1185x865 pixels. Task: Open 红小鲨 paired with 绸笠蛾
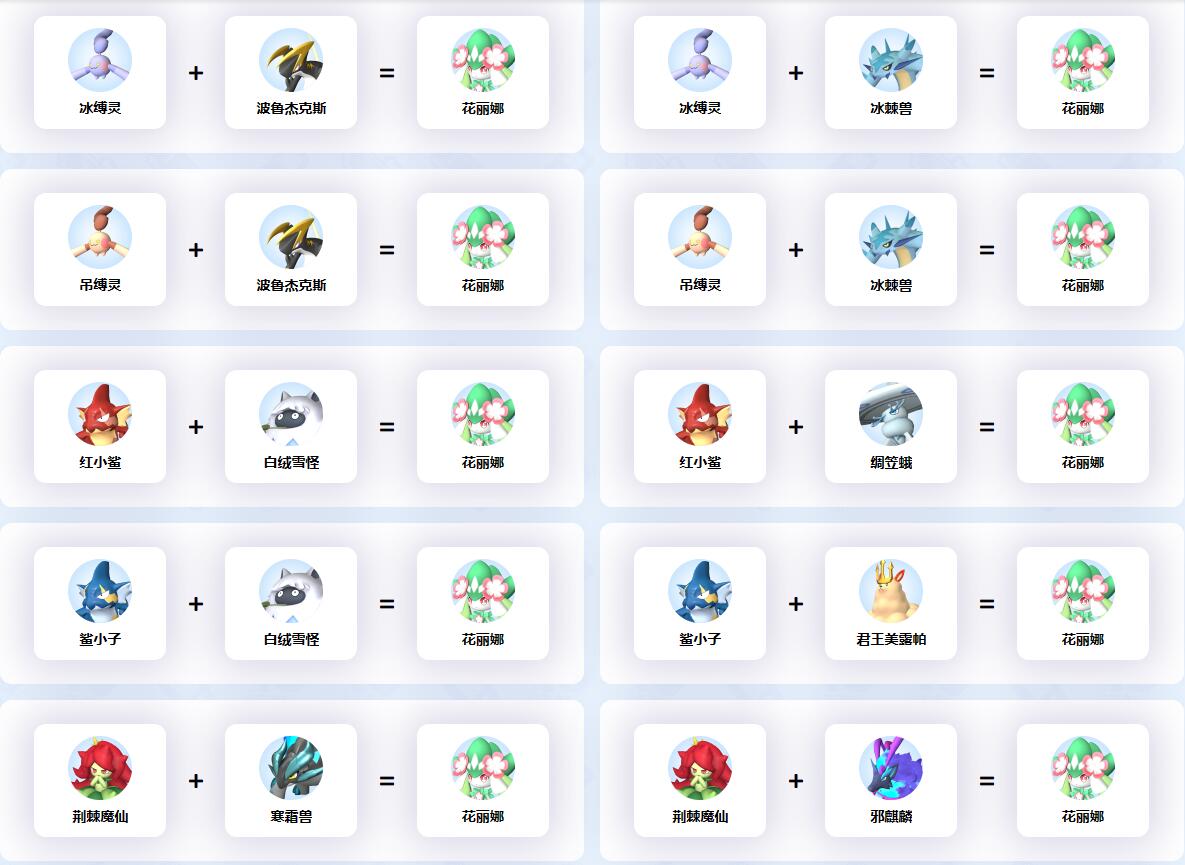700,426
